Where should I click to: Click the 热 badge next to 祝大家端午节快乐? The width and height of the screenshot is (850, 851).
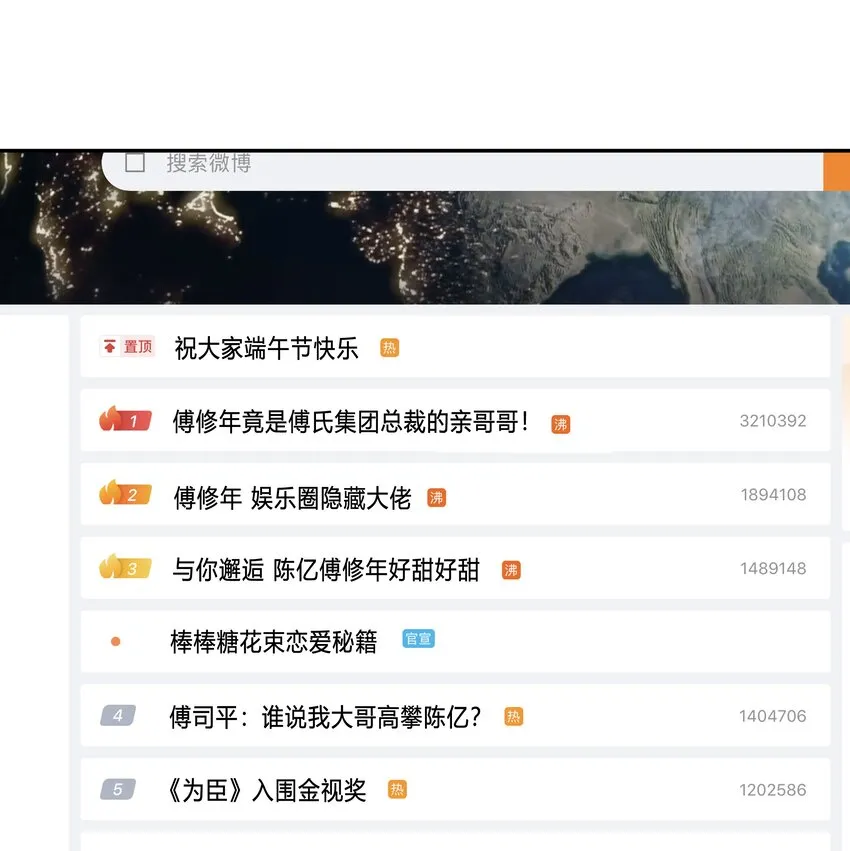[x=389, y=347]
